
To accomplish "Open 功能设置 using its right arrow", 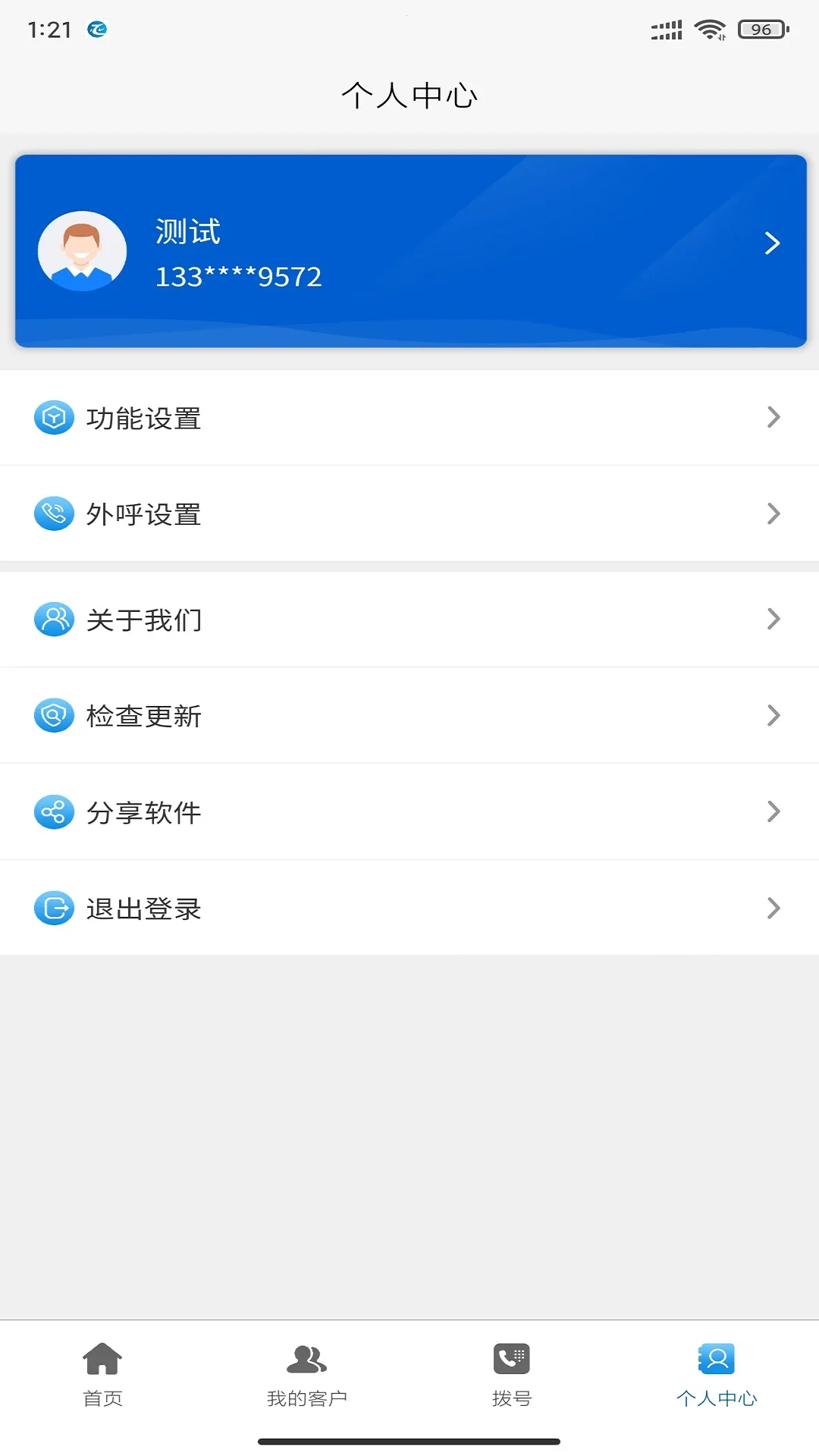I will point(773,416).
